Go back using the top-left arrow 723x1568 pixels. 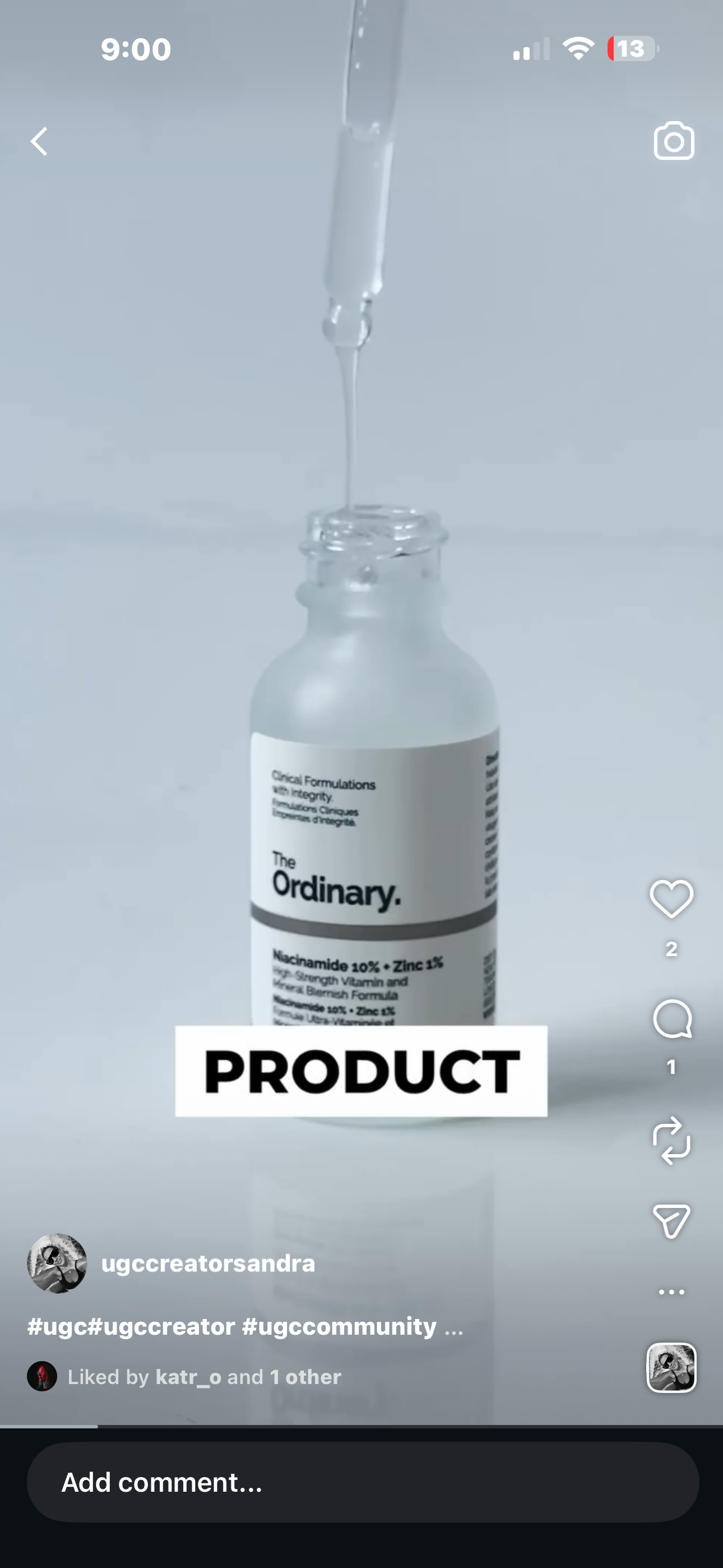click(x=40, y=142)
